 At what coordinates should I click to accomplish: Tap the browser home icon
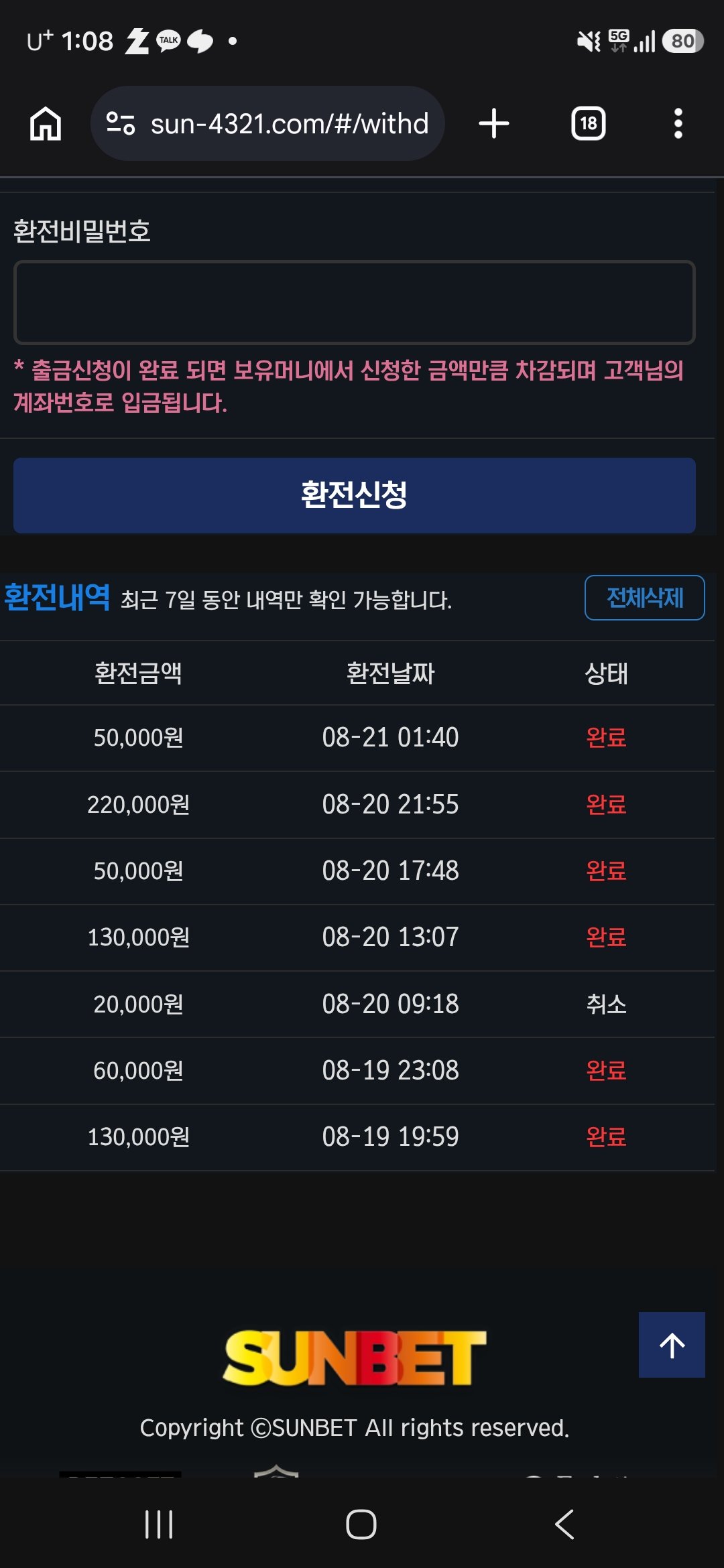coord(46,124)
